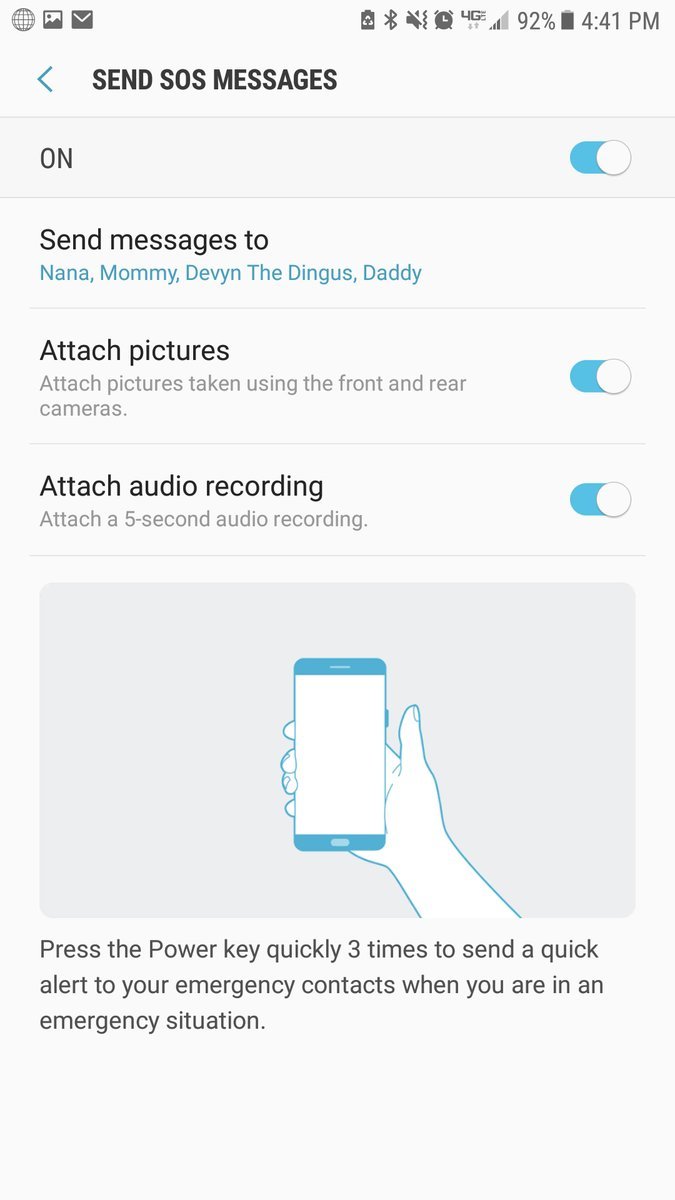
Task: Turn off the main SOS messages switch
Action: point(600,158)
